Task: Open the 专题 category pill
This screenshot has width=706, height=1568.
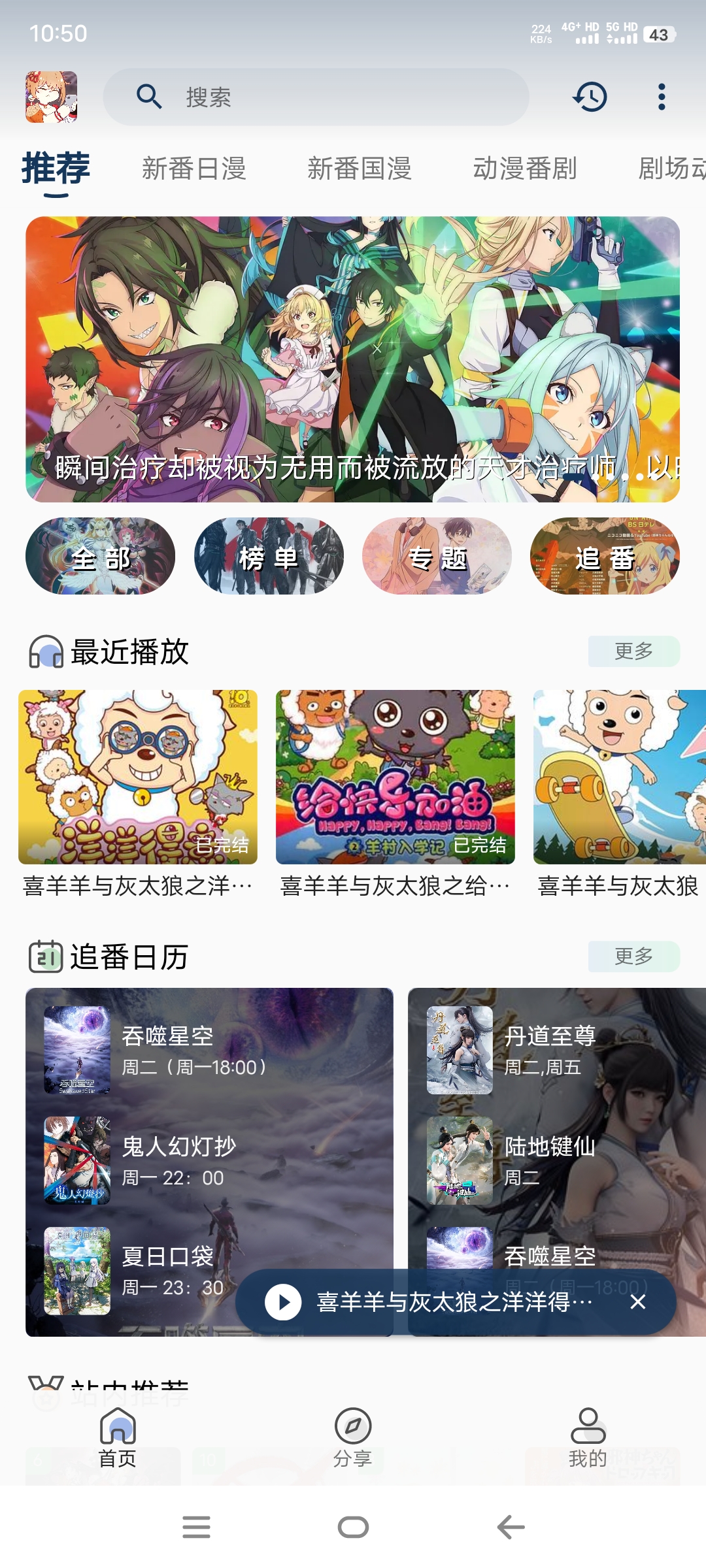Action: pyautogui.click(x=437, y=556)
